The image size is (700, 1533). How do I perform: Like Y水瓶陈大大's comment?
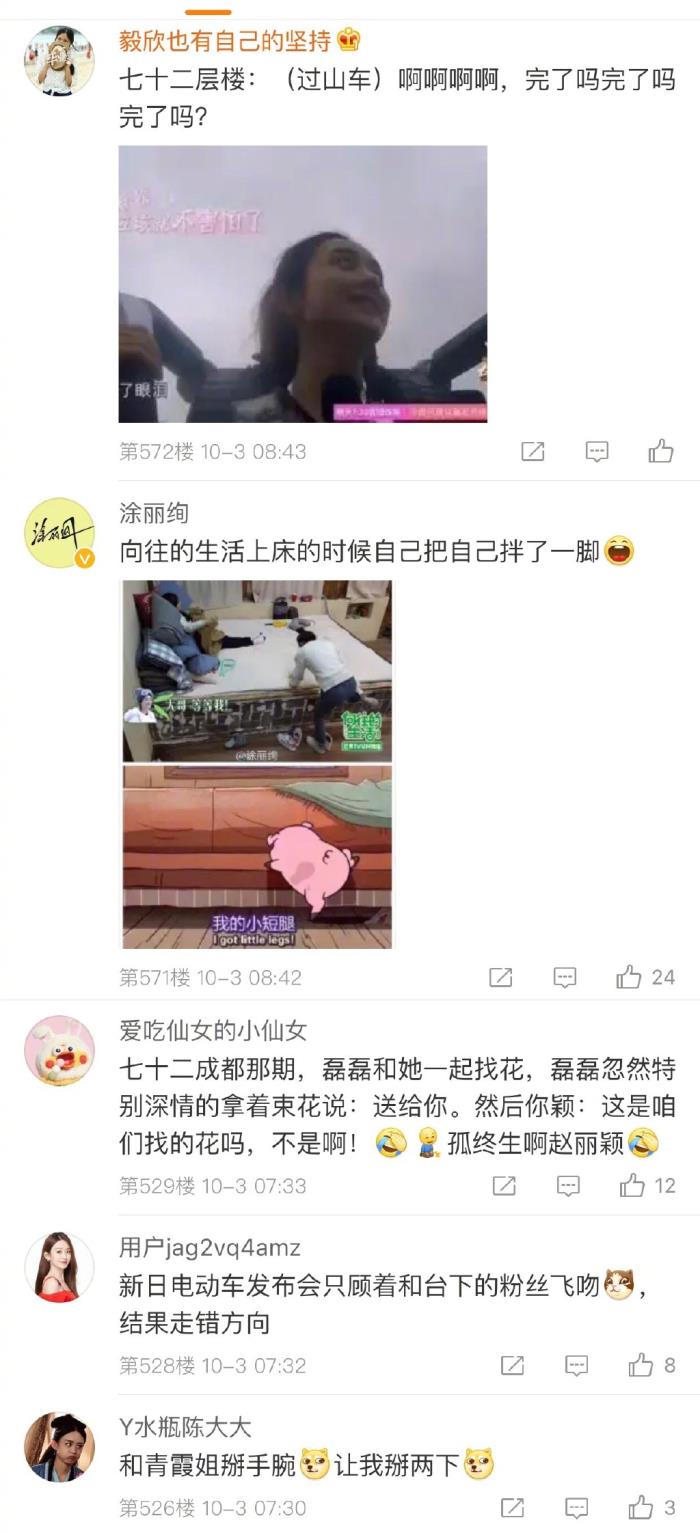640,1507
